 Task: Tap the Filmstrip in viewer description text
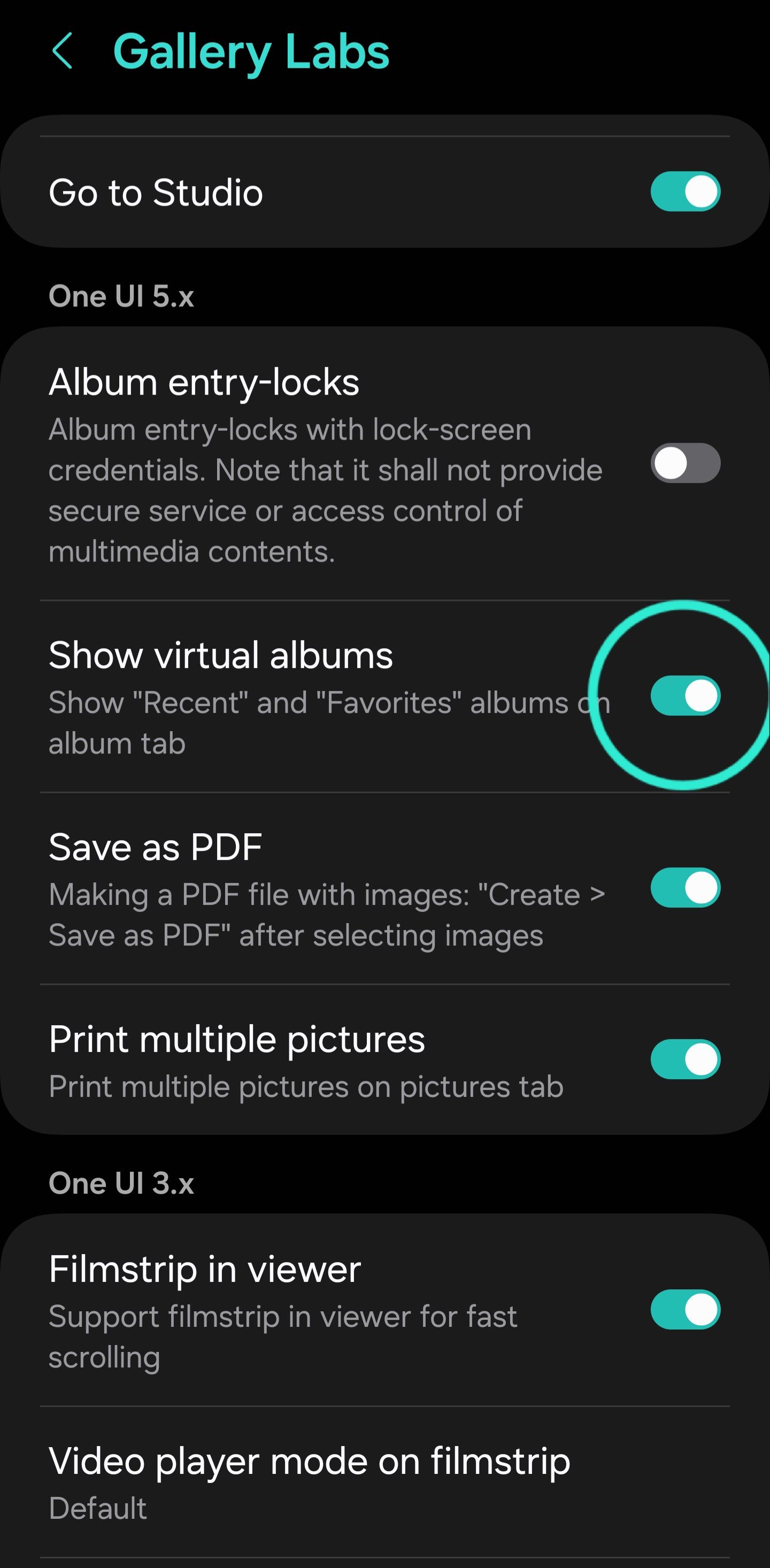pos(282,1336)
